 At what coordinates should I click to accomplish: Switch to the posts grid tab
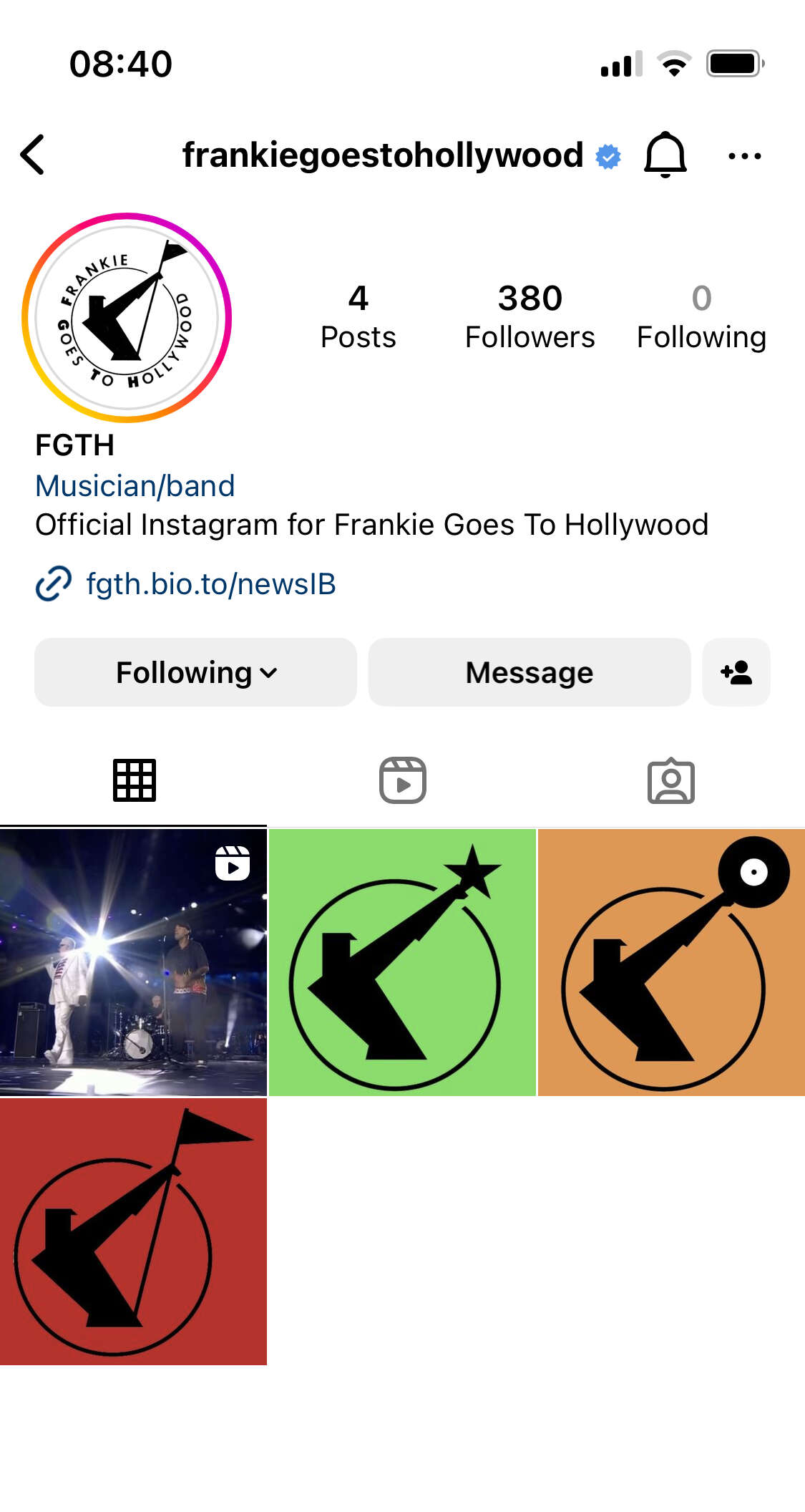click(x=134, y=780)
